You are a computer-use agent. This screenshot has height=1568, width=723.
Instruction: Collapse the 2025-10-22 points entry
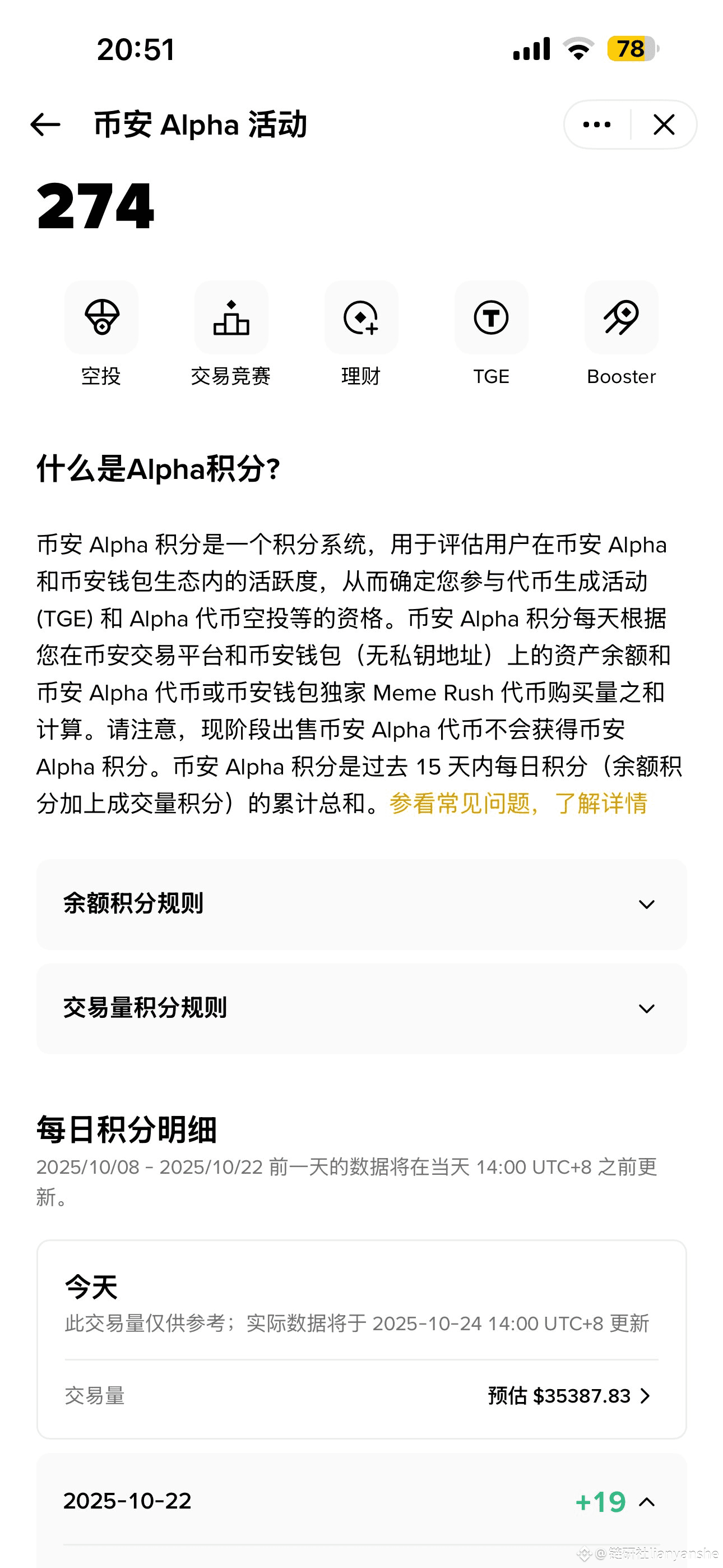click(646, 1502)
